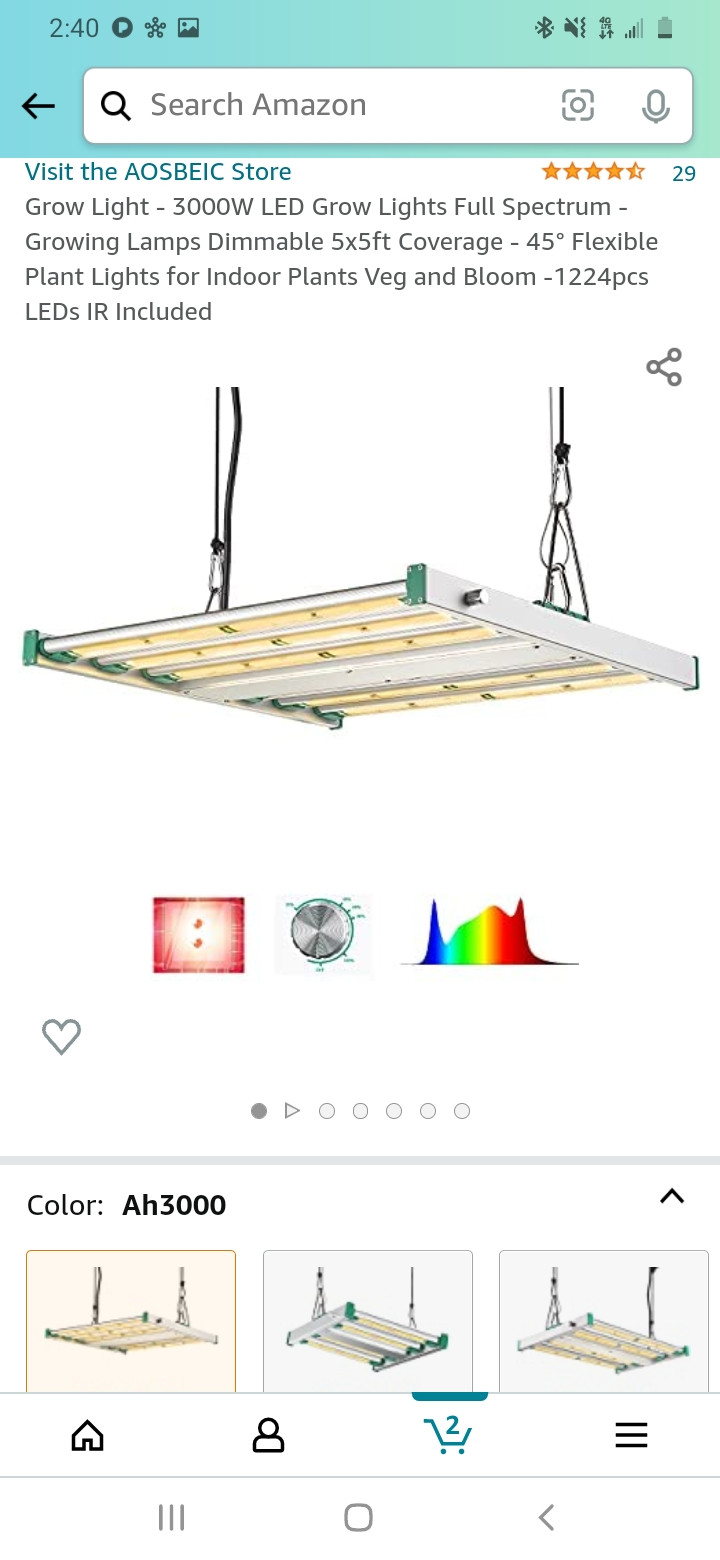Choose the third color variant thumbnail
The height and width of the screenshot is (1560, 720).
(x=603, y=1320)
